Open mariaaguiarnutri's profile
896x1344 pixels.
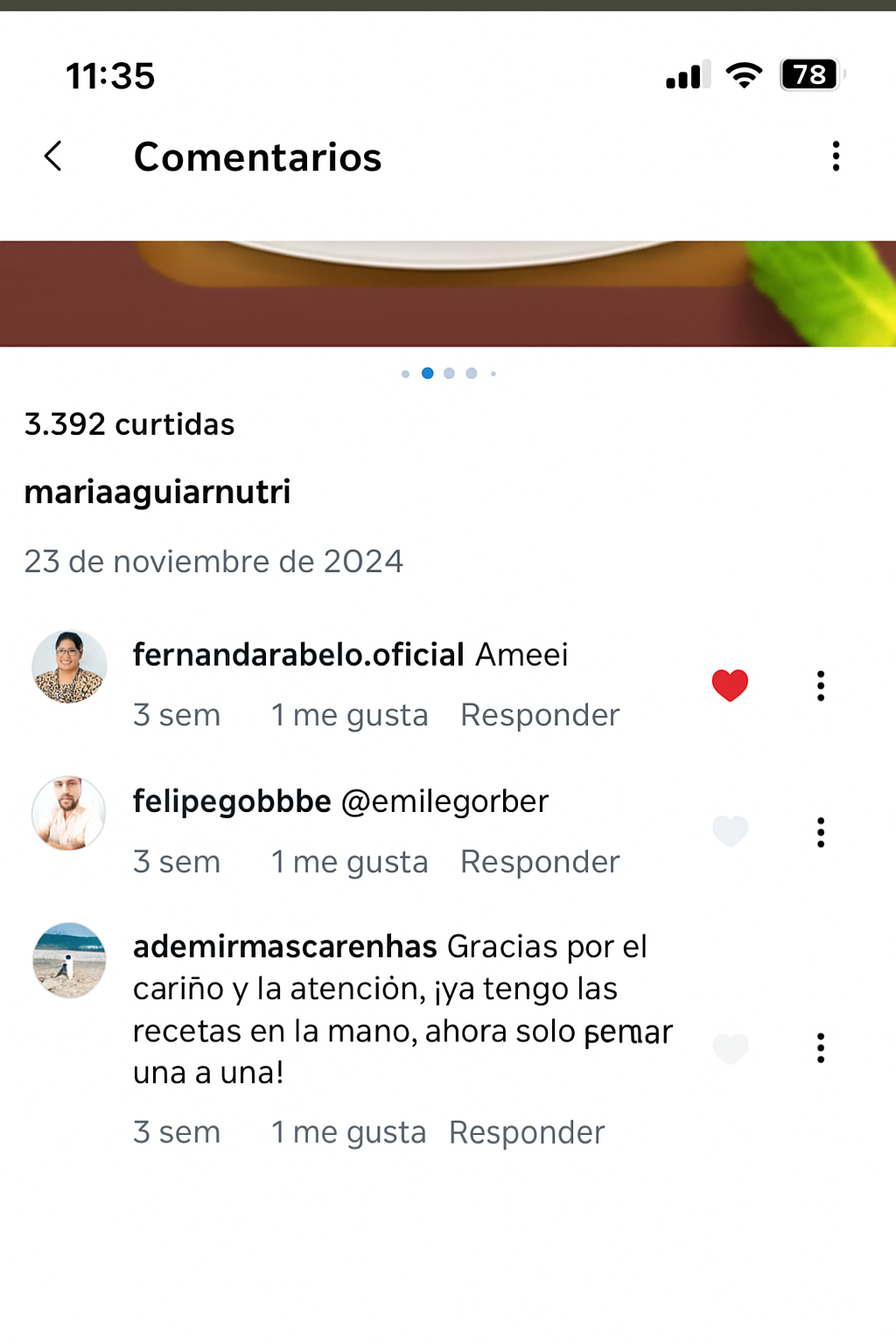coord(157,492)
